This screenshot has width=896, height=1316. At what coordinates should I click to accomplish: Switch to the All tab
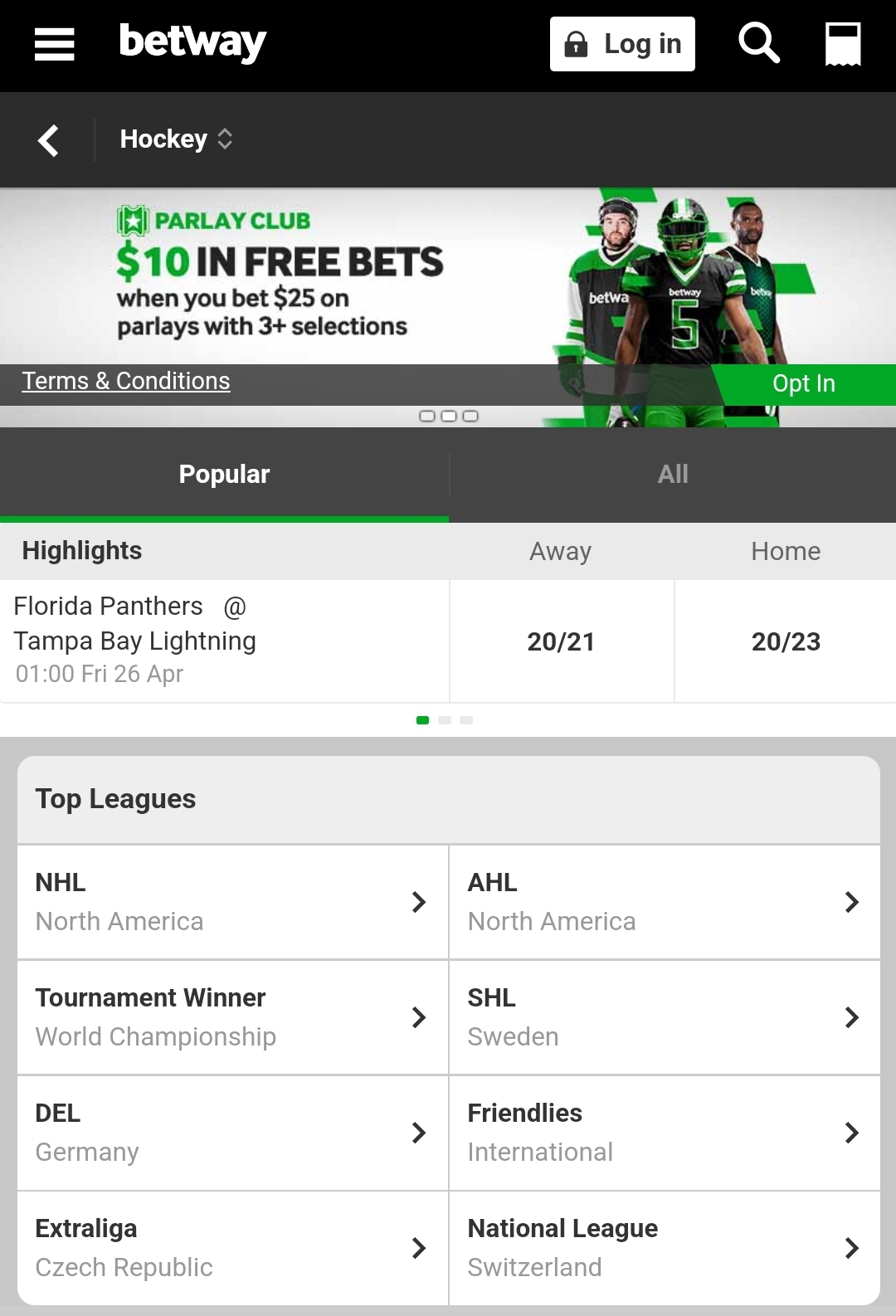click(x=672, y=473)
